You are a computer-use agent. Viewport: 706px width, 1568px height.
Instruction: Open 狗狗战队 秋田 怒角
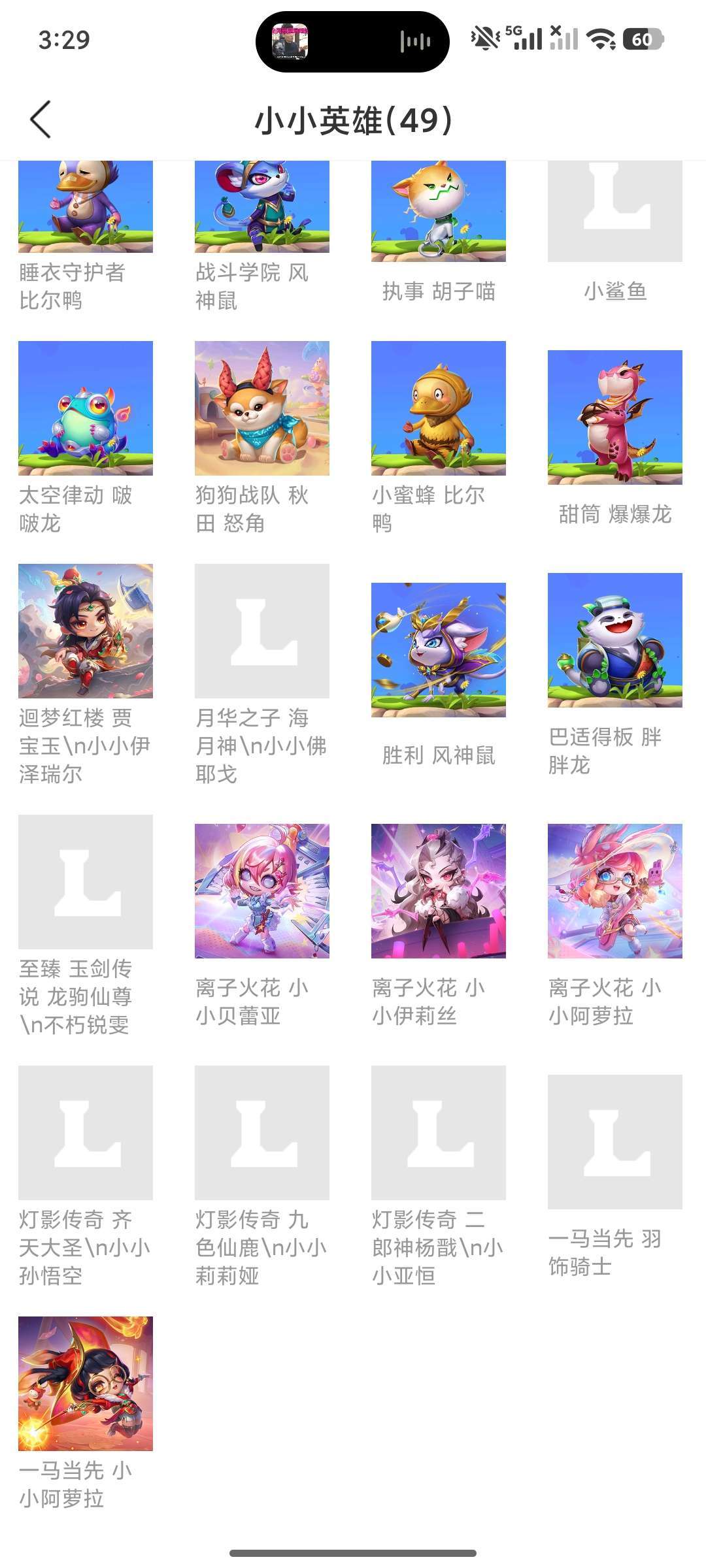(x=262, y=408)
